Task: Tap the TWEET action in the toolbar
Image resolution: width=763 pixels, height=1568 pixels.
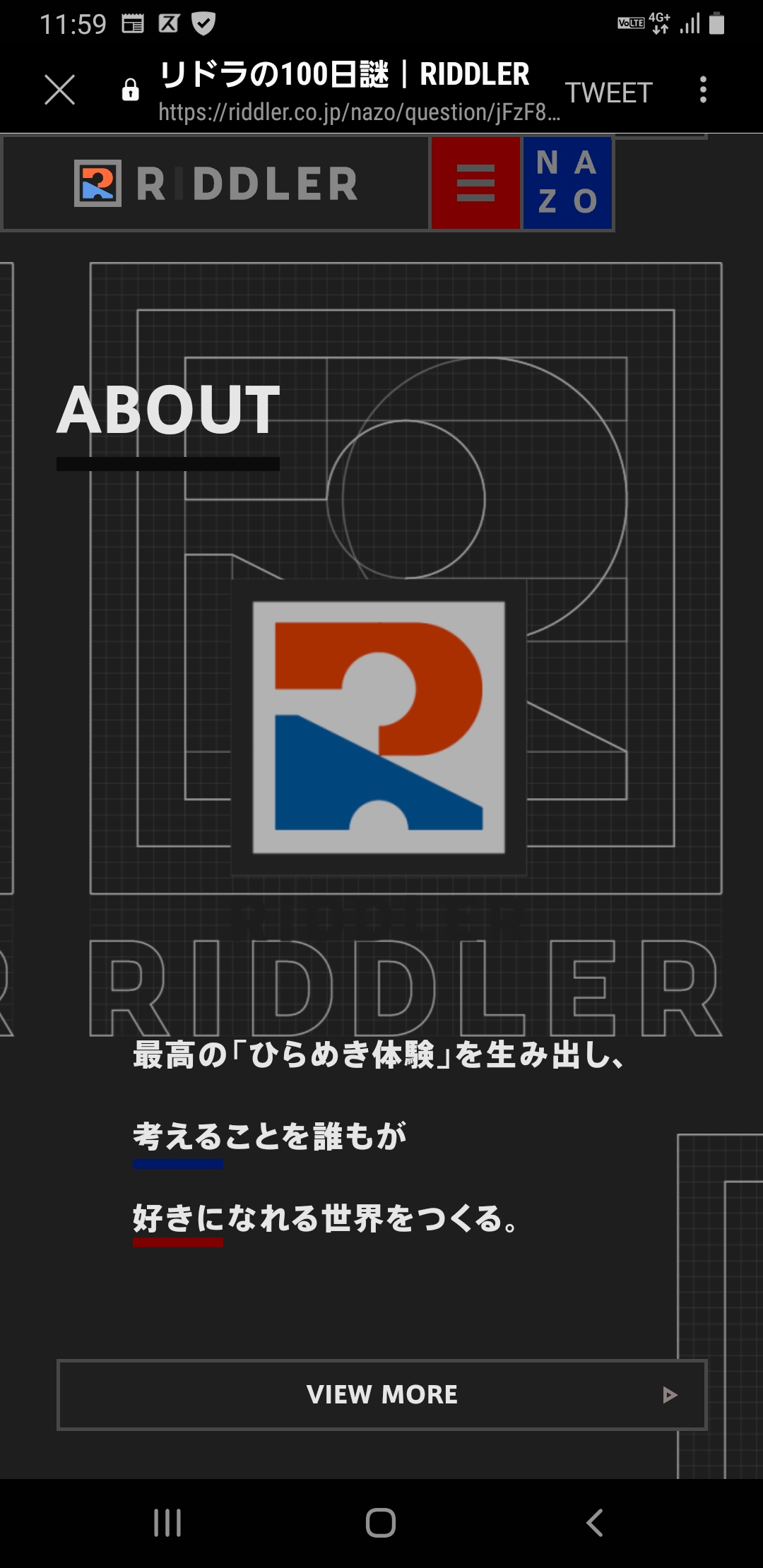Action: pos(608,93)
